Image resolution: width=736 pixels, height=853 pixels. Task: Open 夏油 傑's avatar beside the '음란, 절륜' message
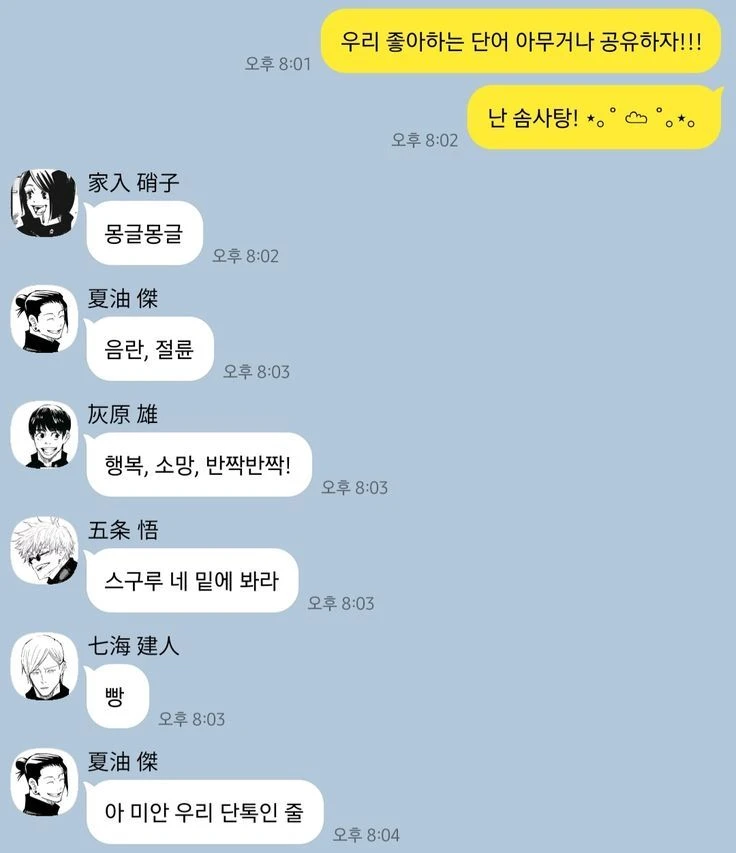tap(43, 319)
